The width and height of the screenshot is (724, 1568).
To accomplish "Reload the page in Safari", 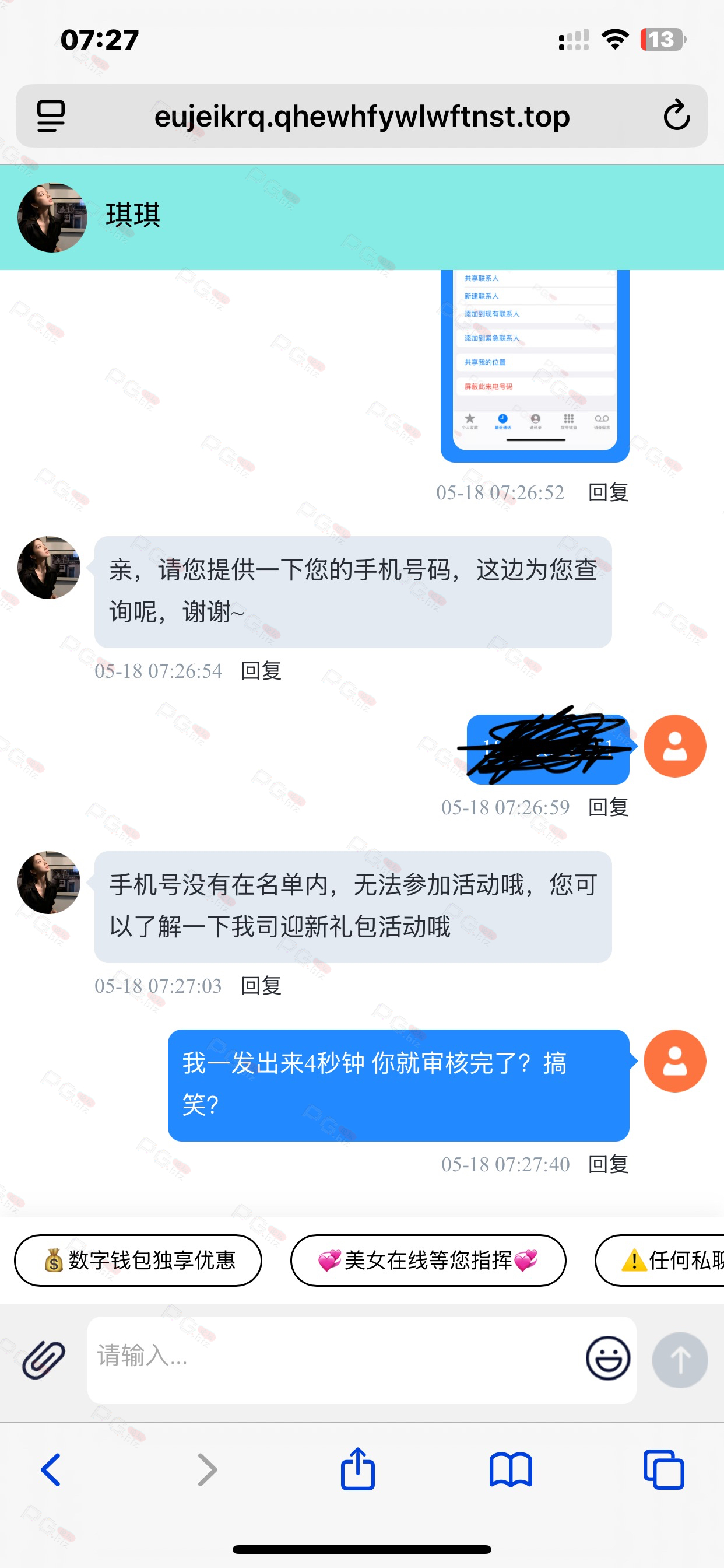I will click(676, 116).
